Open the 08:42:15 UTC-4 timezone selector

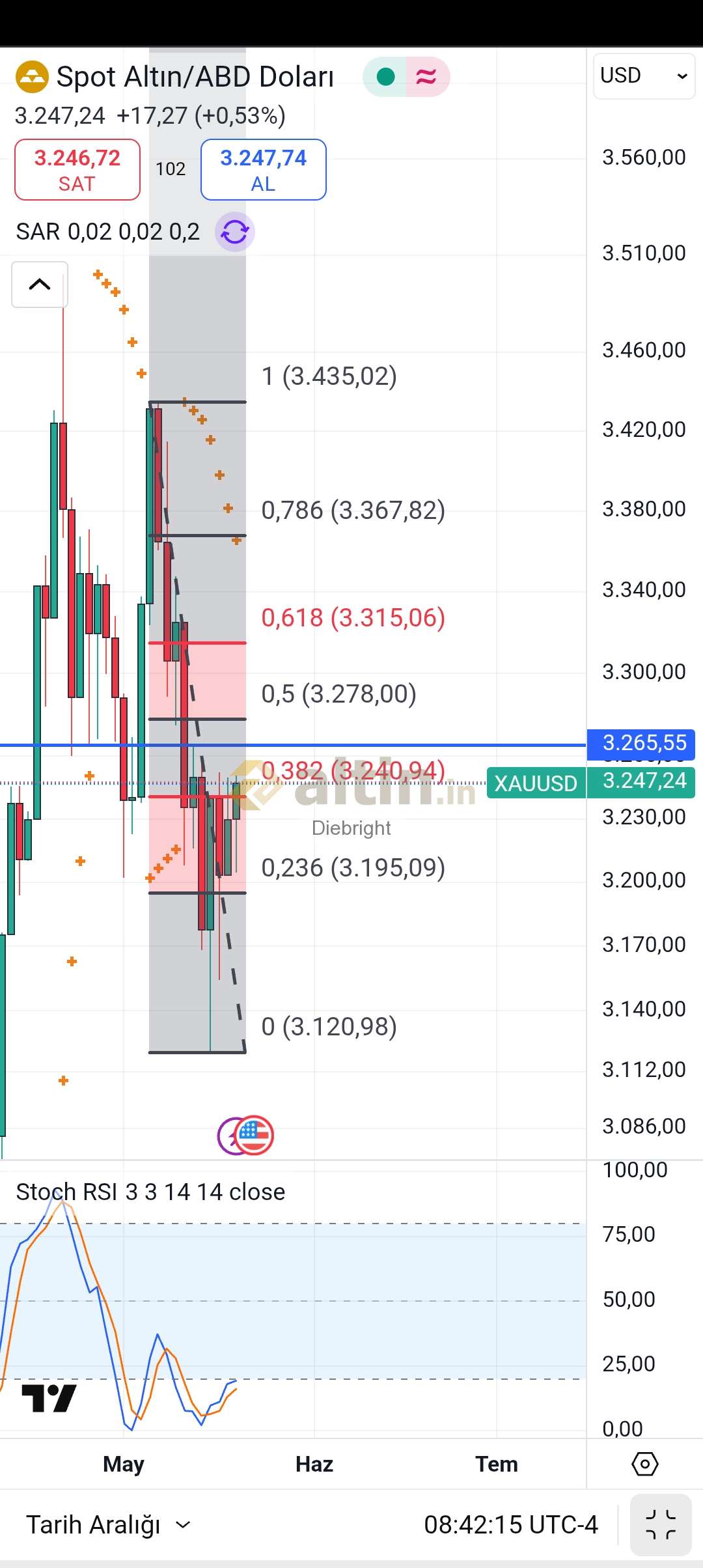coord(511,1525)
